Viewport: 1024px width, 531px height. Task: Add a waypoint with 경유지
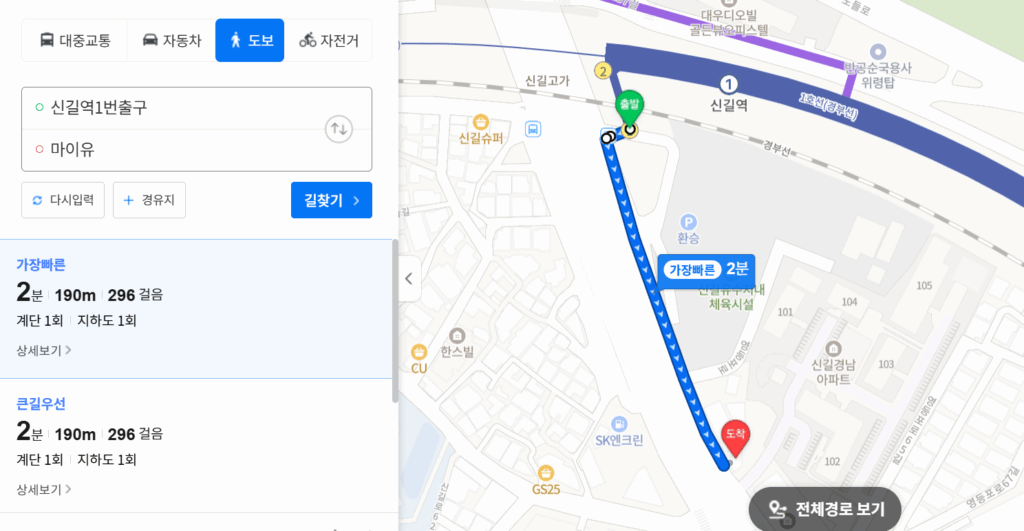(149, 200)
